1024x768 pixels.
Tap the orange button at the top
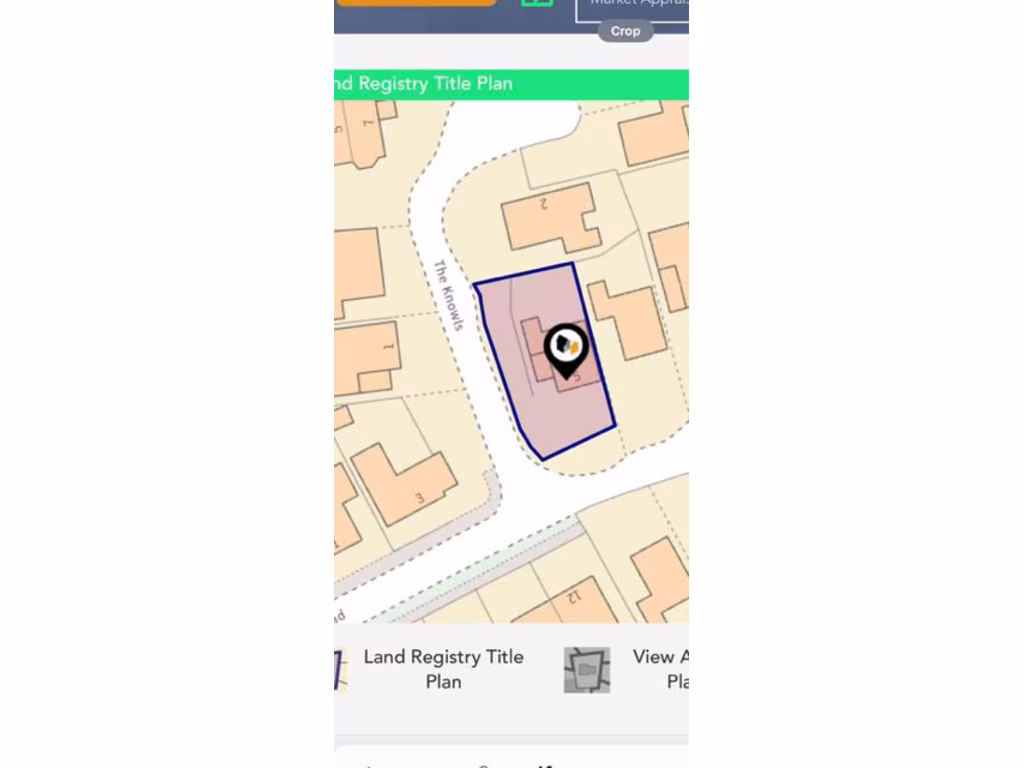coord(416,3)
